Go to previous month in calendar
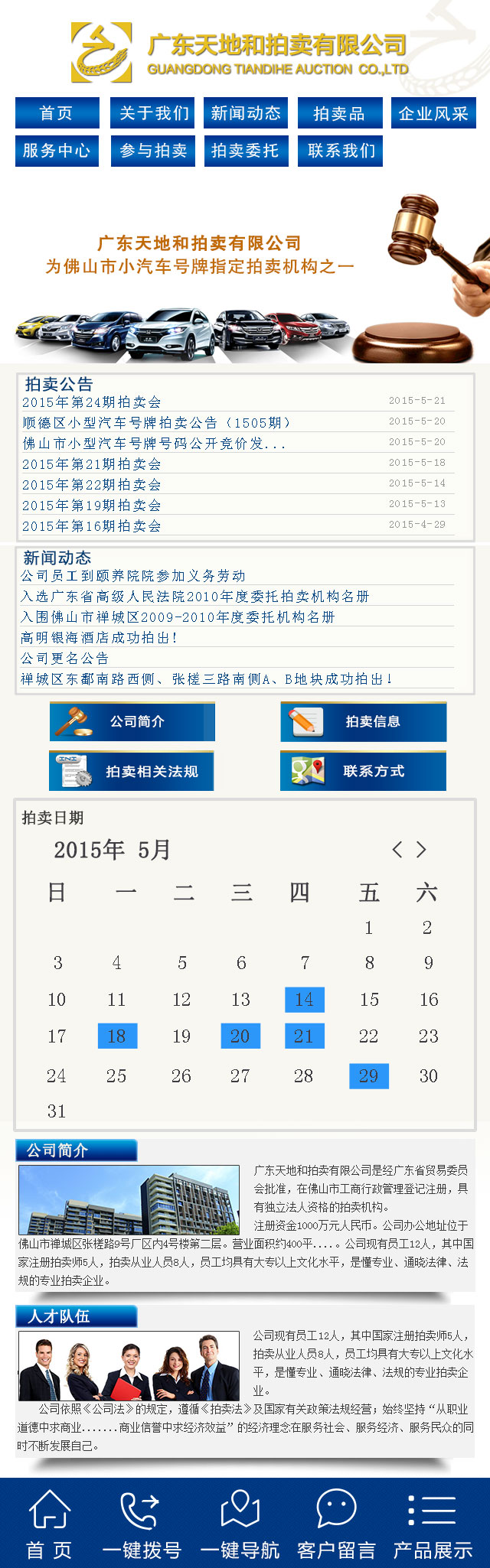Image resolution: width=490 pixels, height=1568 pixels. pyautogui.click(x=397, y=850)
